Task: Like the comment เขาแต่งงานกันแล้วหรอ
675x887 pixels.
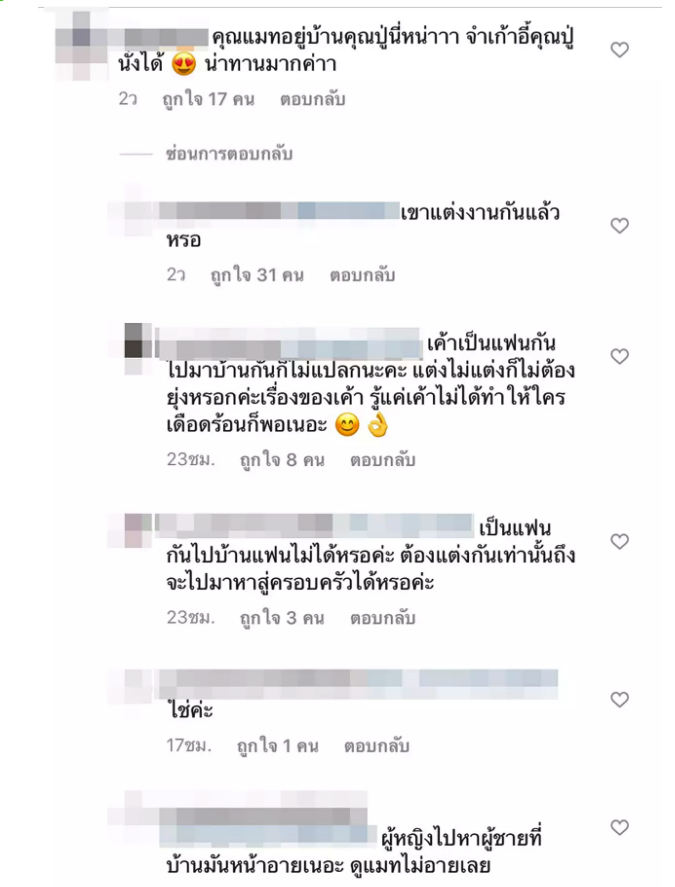Action: [x=619, y=226]
